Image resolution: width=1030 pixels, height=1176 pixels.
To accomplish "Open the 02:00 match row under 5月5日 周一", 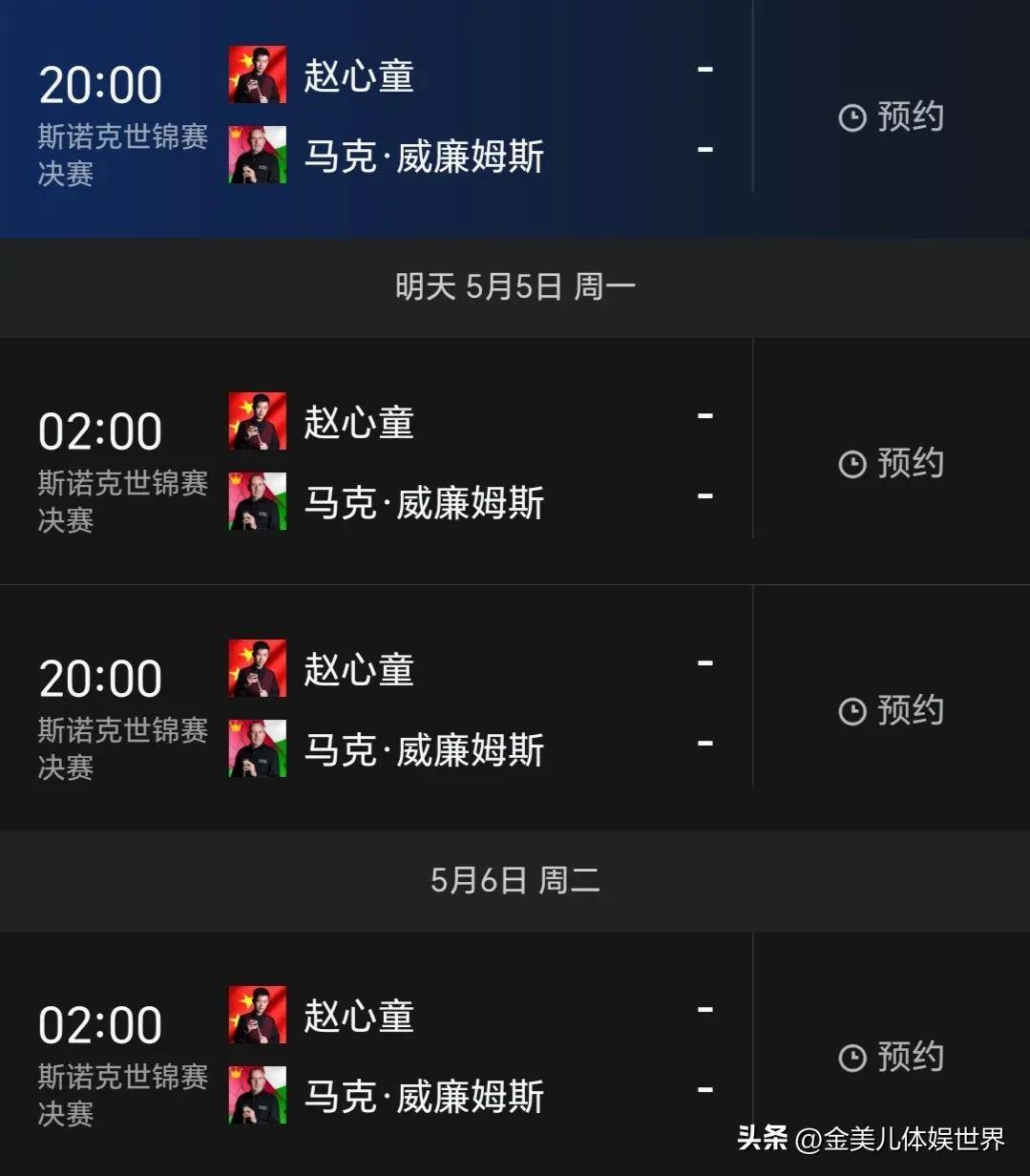I will (382, 462).
